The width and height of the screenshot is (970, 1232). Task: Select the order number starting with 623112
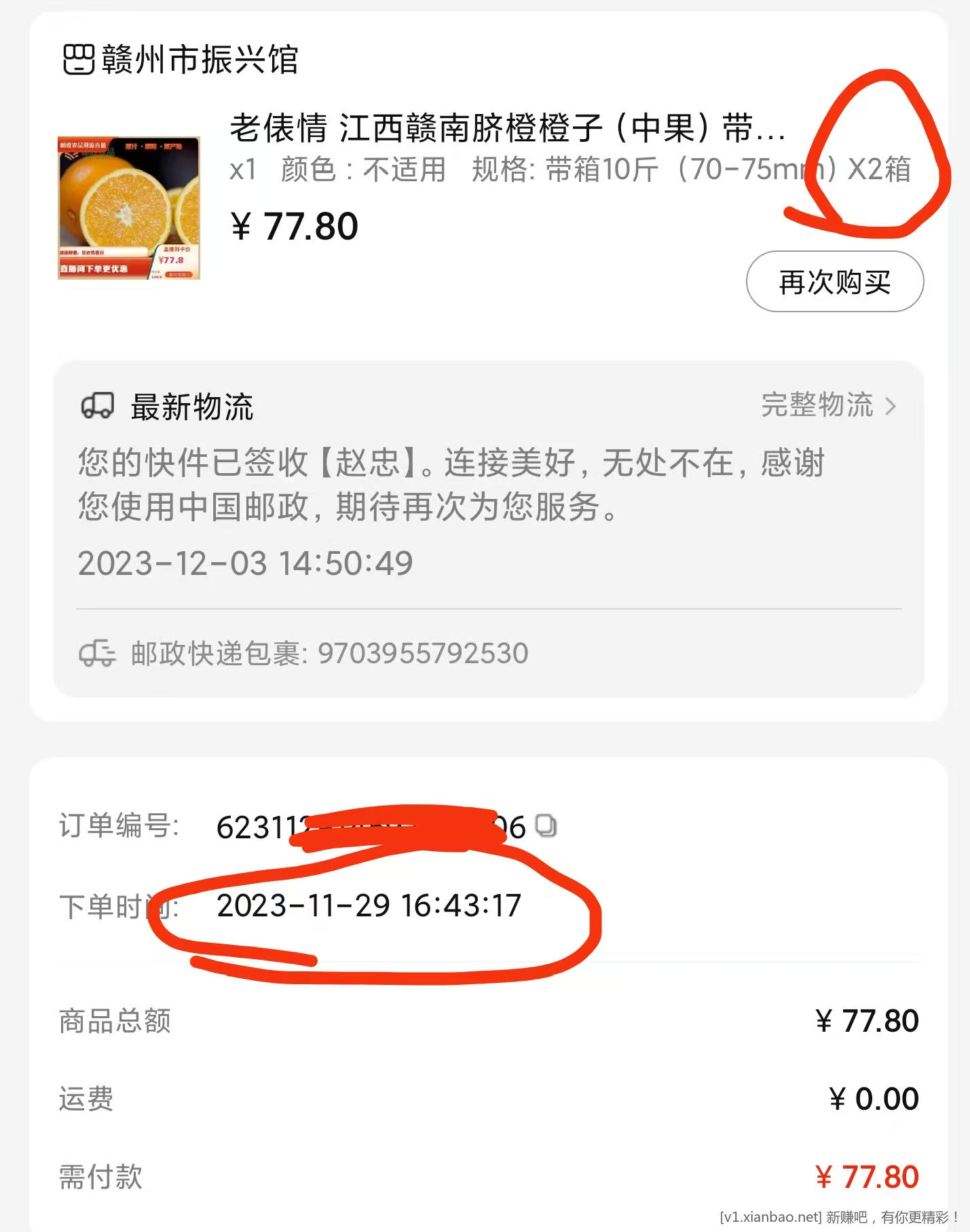click(x=370, y=828)
